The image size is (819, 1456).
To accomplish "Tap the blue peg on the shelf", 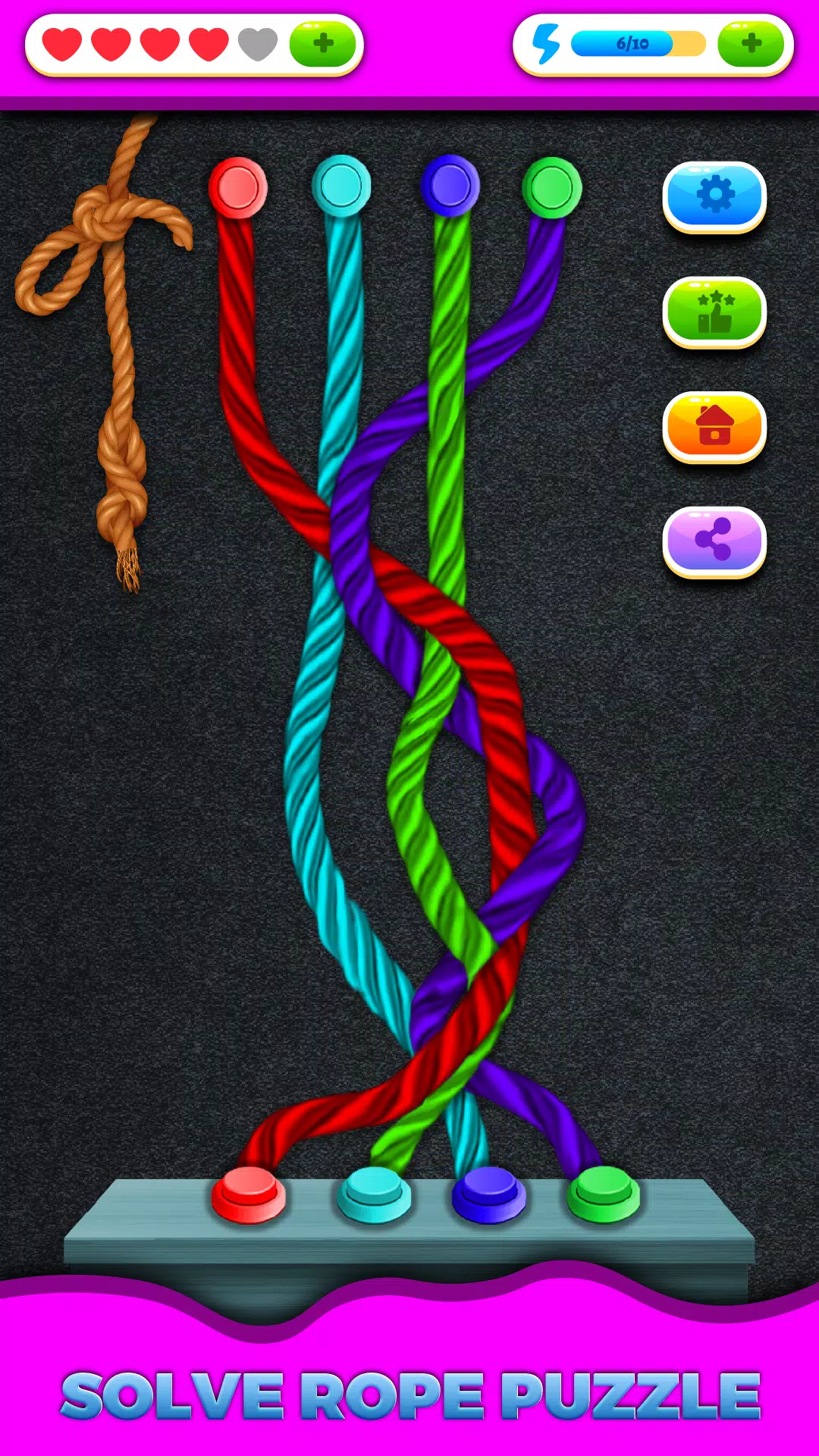I will 488,1194.
